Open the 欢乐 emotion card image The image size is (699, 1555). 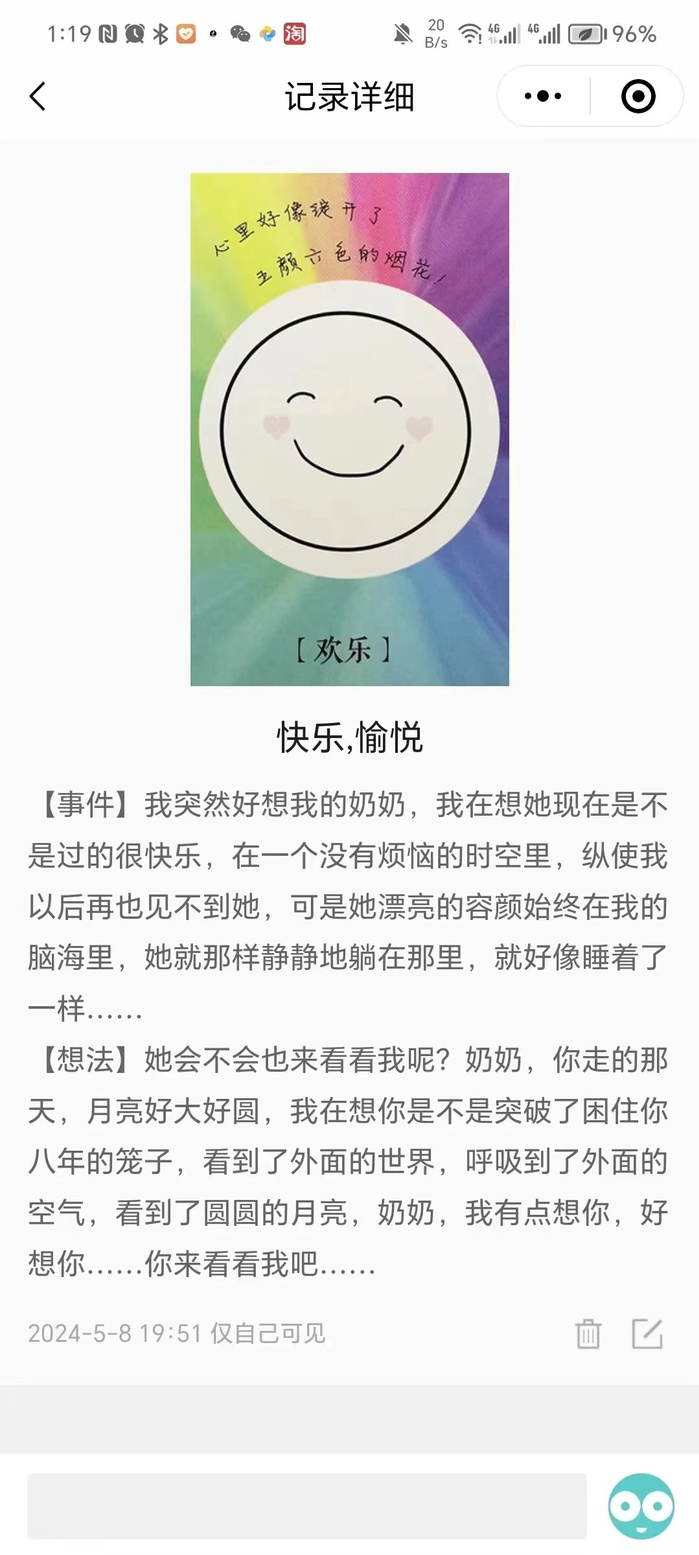[x=349, y=429]
